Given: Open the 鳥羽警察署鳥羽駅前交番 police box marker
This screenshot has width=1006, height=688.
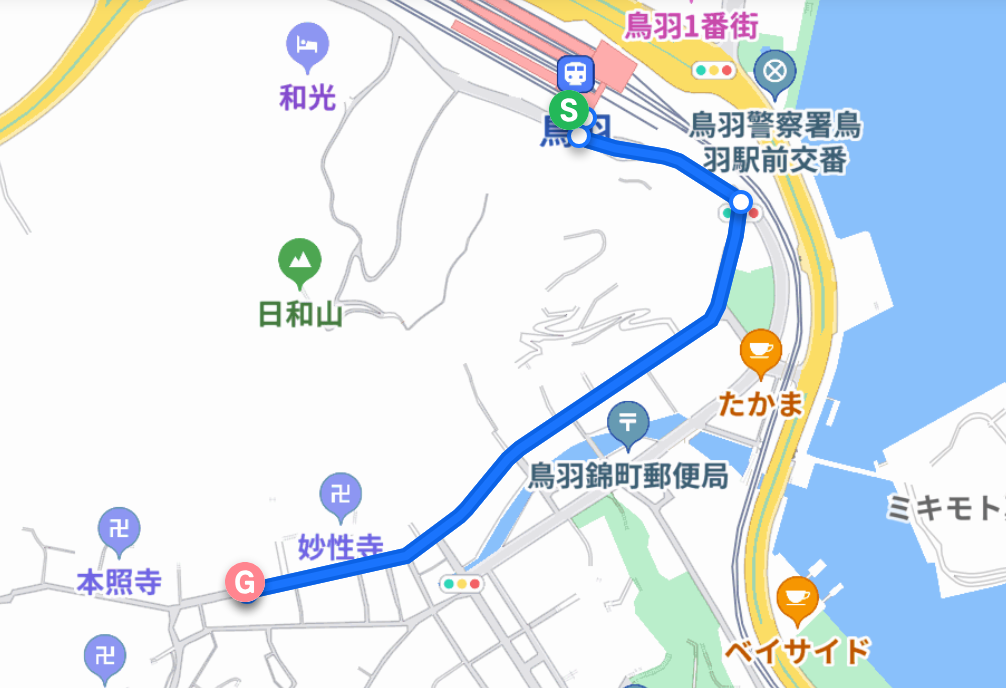Looking at the screenshot, I should click(774, 71).
